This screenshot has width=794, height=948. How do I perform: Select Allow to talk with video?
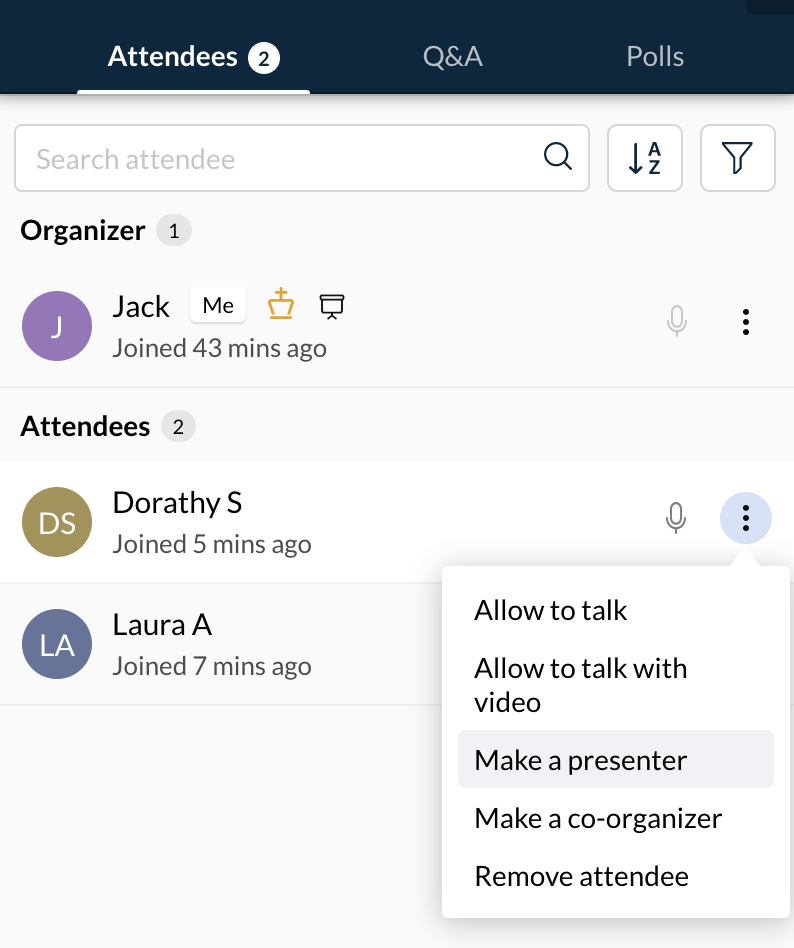[580, 684]
